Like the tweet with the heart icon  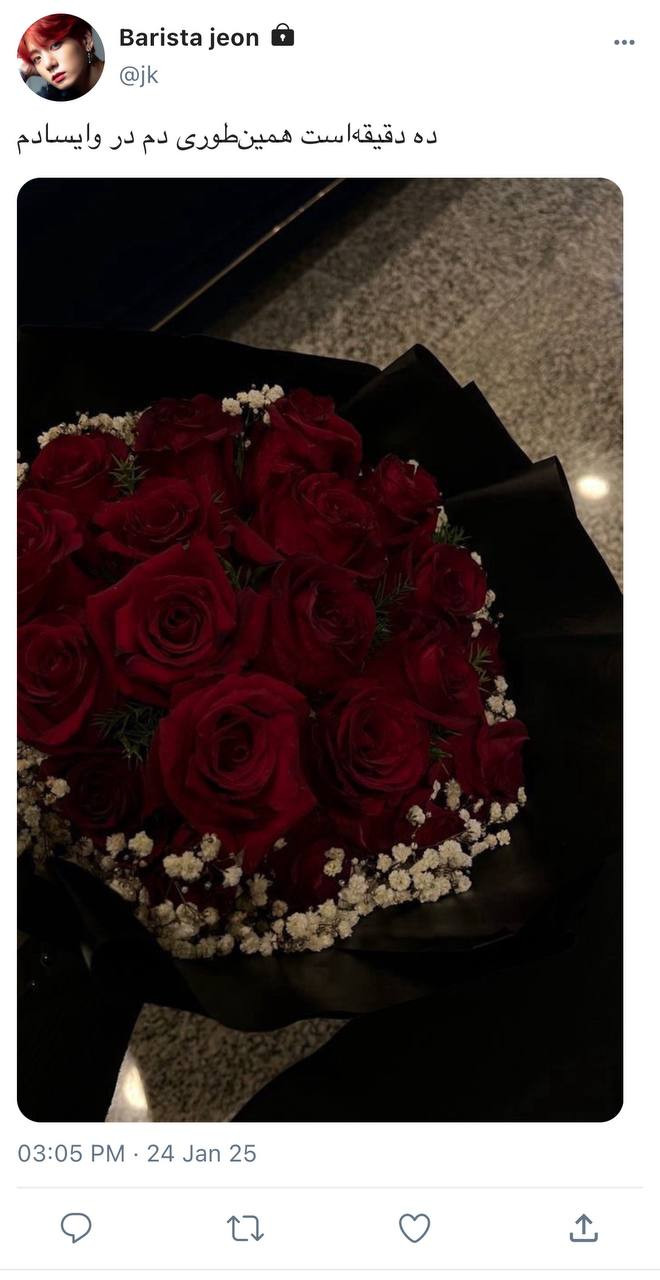pos(414,1227)
